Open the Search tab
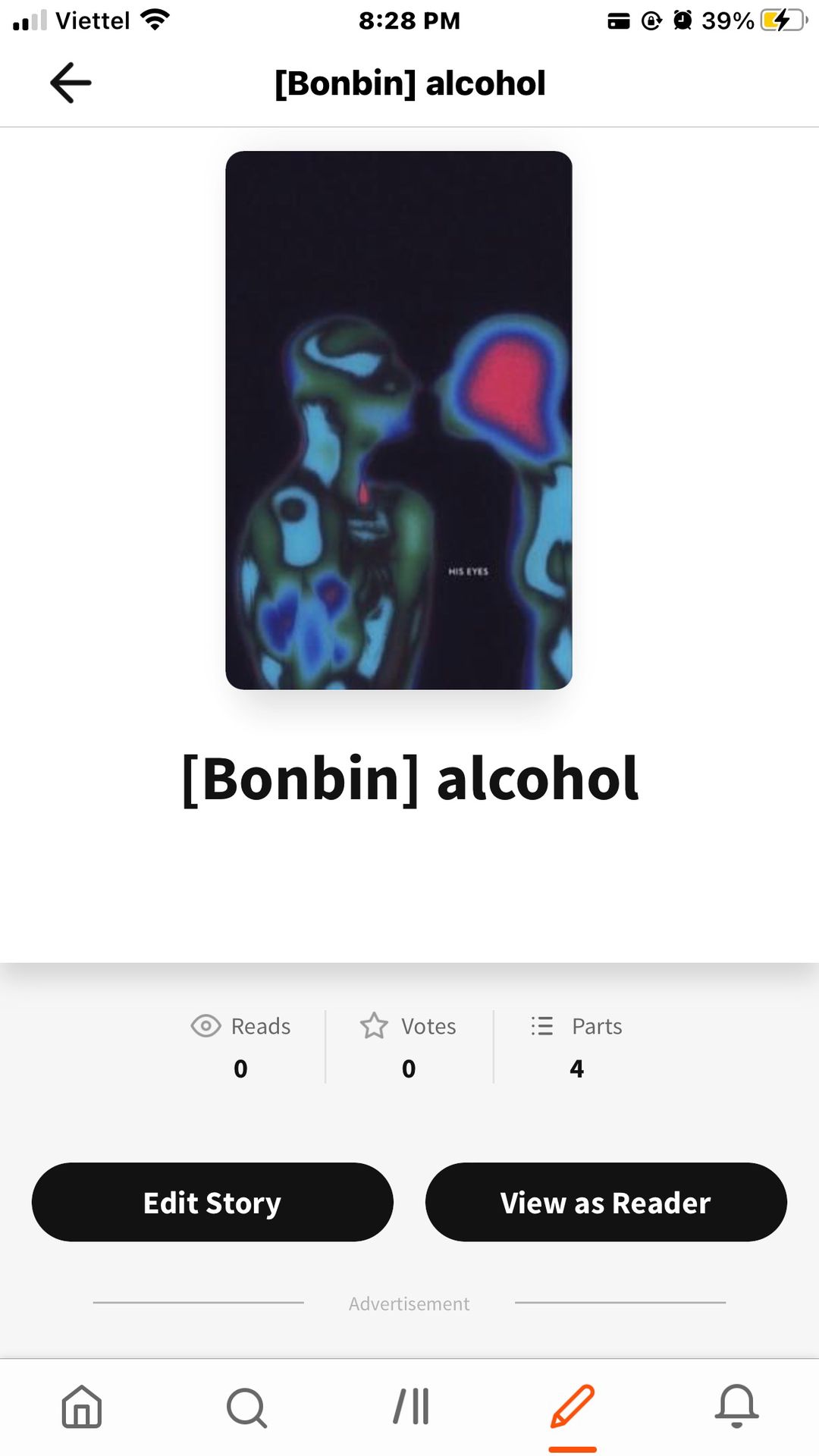This screenshot has height=1456, width=819. 246,1407
